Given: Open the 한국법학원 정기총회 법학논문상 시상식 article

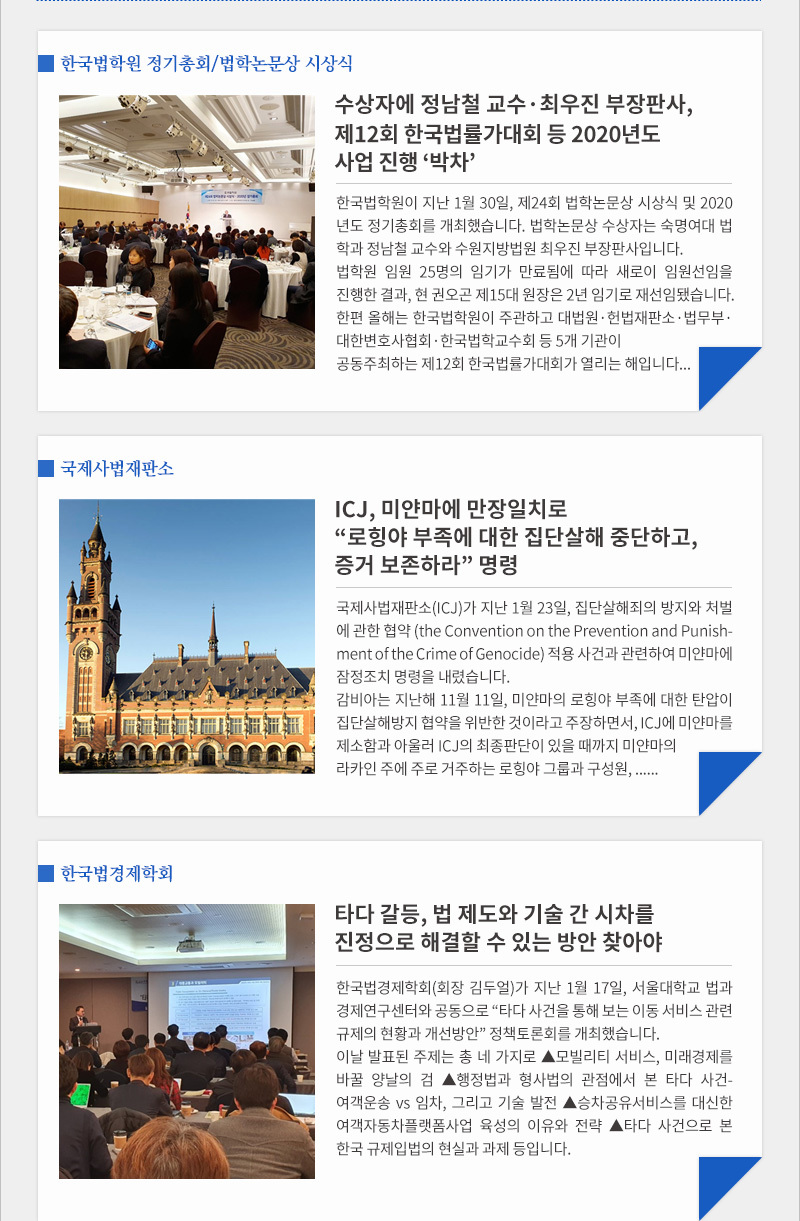Looking at the screenshot, I should [513, 132].
